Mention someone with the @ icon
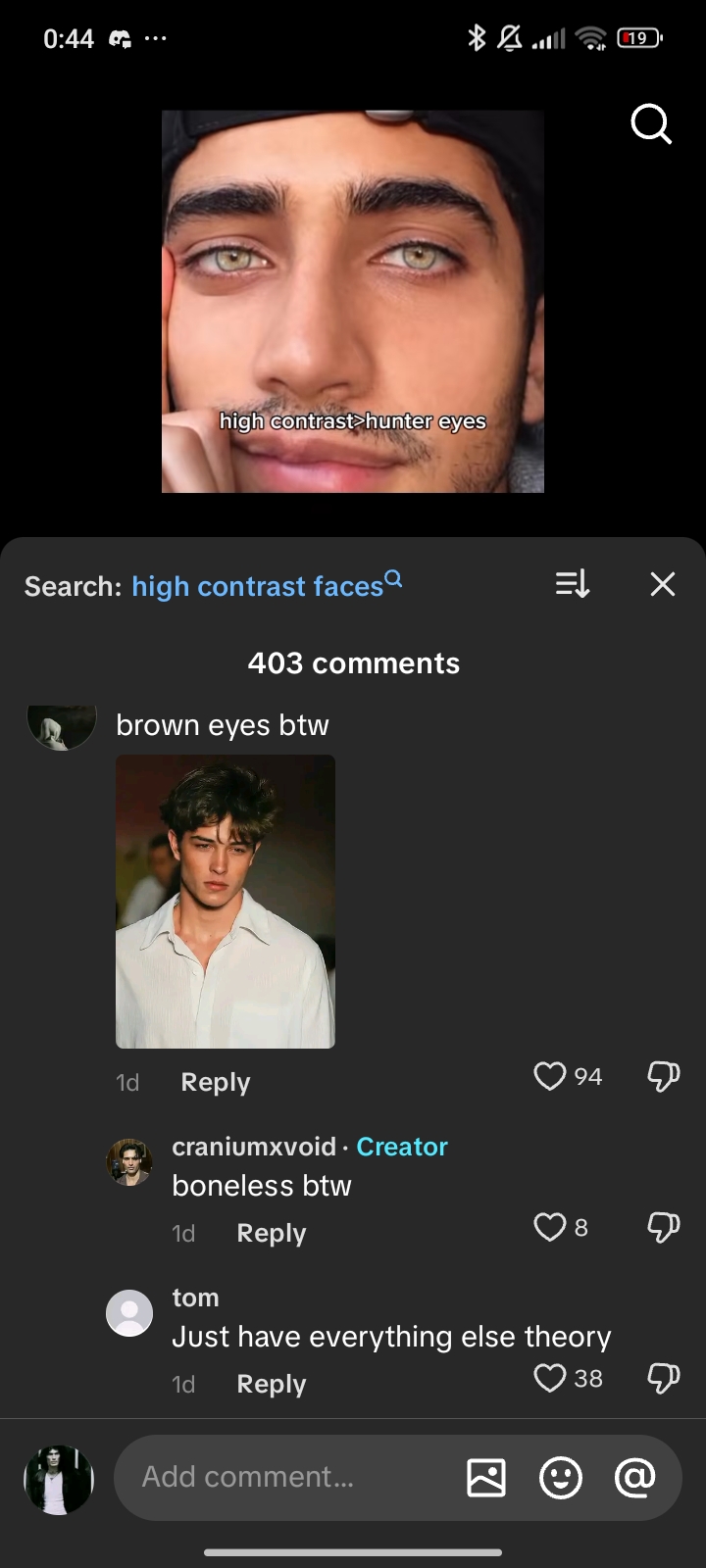The height and width of the screenshot is (1568, 706). 634,1477
